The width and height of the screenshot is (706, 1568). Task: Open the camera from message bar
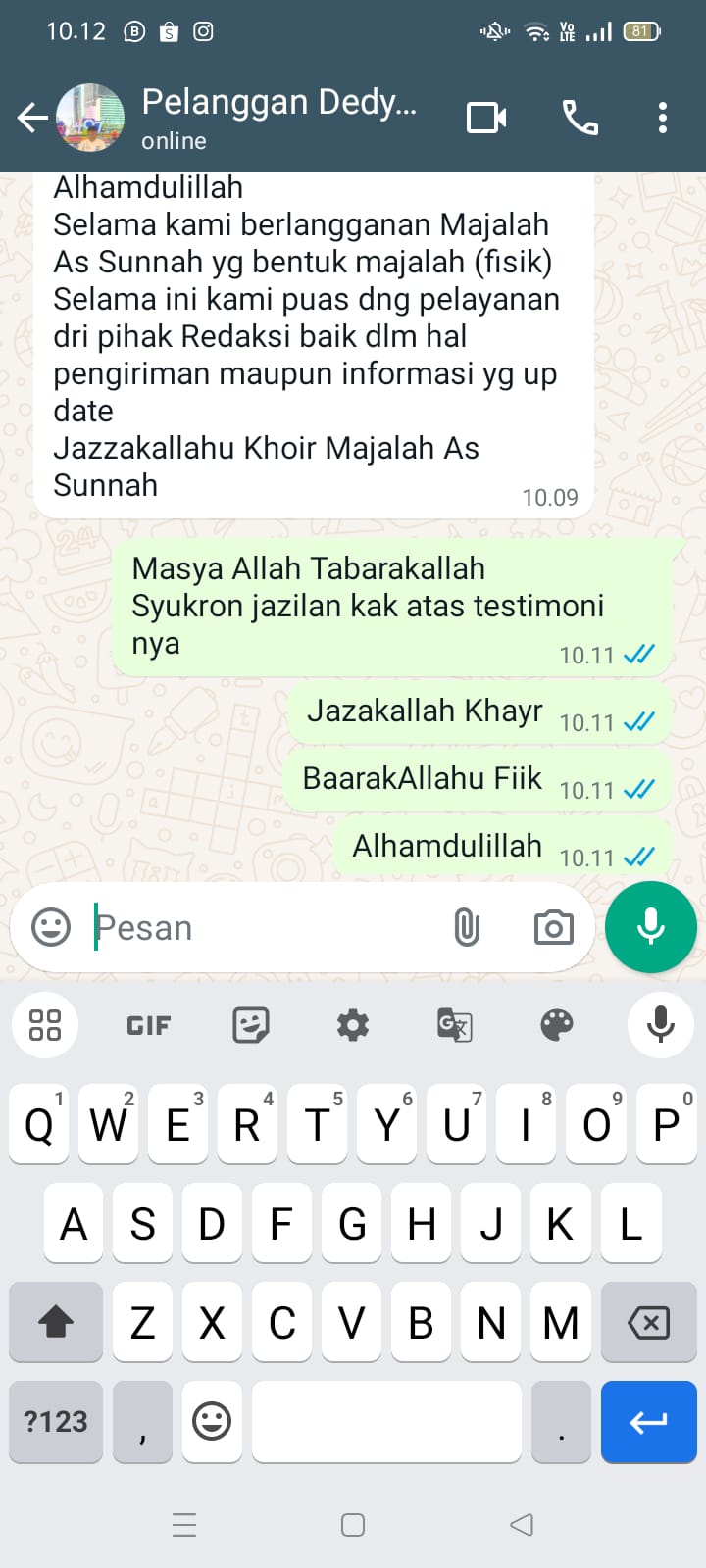point(553,927)
